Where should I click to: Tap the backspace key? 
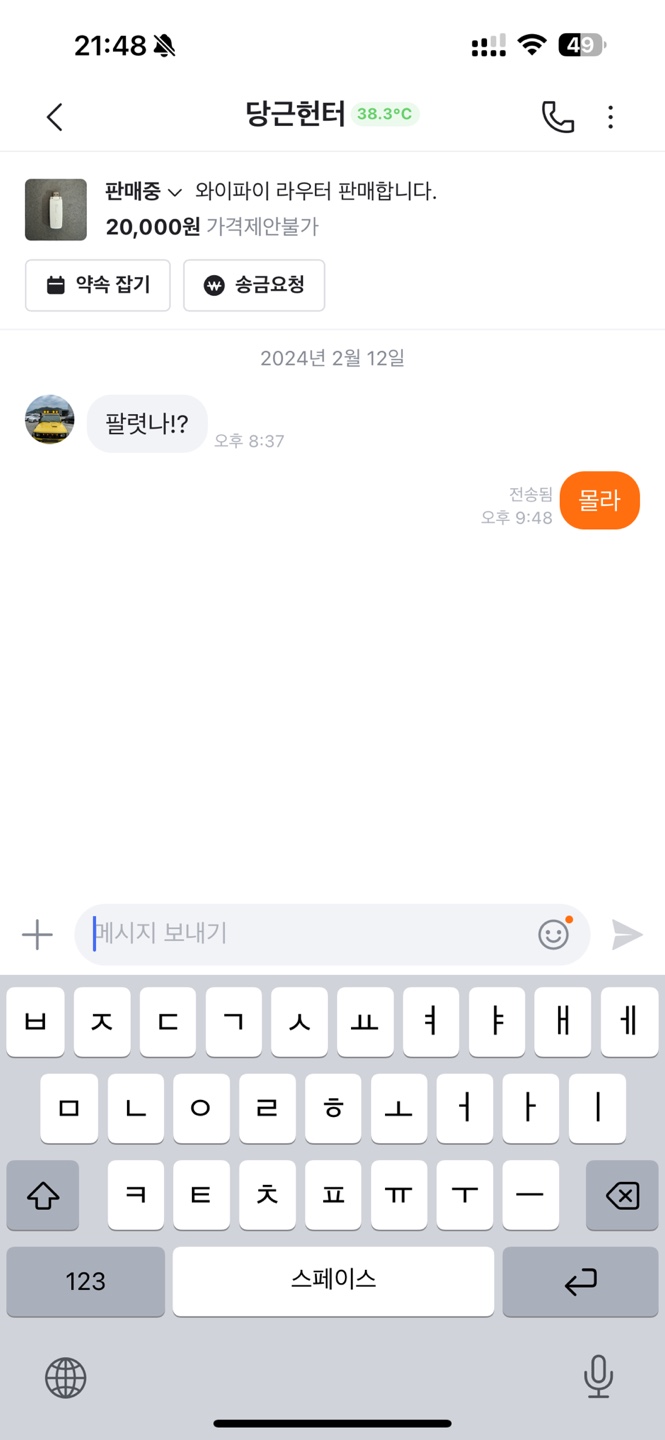pyautogui.click(x=622, y=1195)
